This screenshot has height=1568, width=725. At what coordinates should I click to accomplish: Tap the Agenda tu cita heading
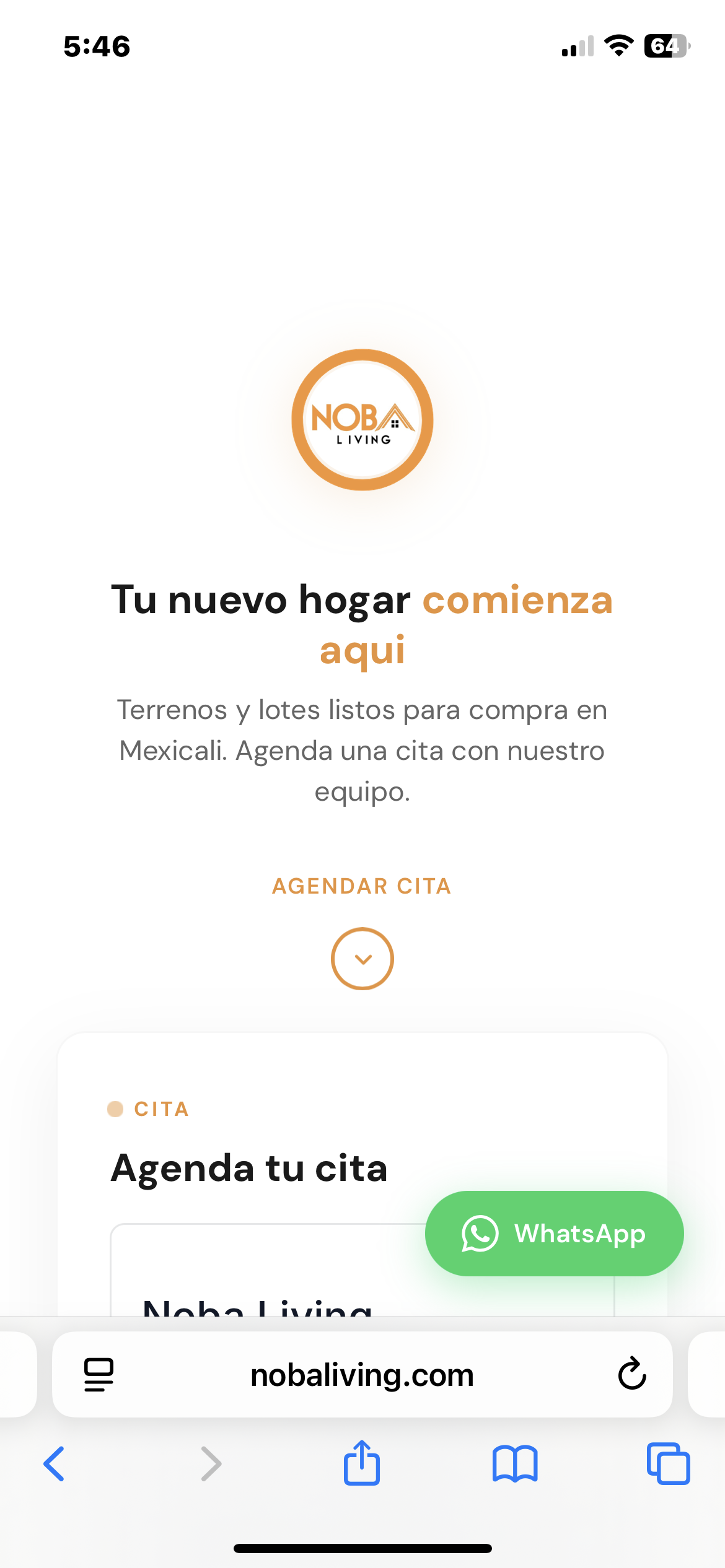(x=249, y=1167)
